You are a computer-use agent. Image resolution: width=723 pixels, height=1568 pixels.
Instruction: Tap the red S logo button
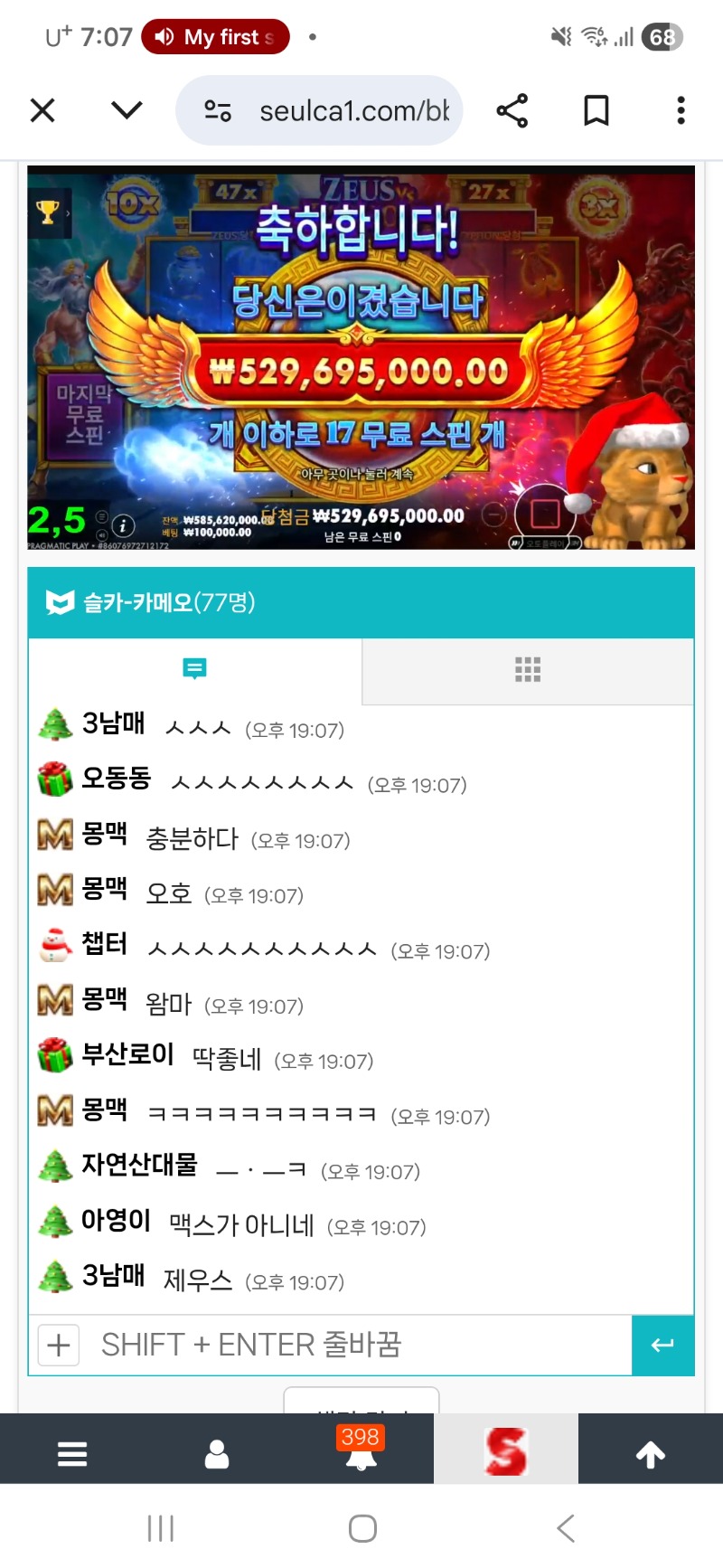(x=505, y=1450)
